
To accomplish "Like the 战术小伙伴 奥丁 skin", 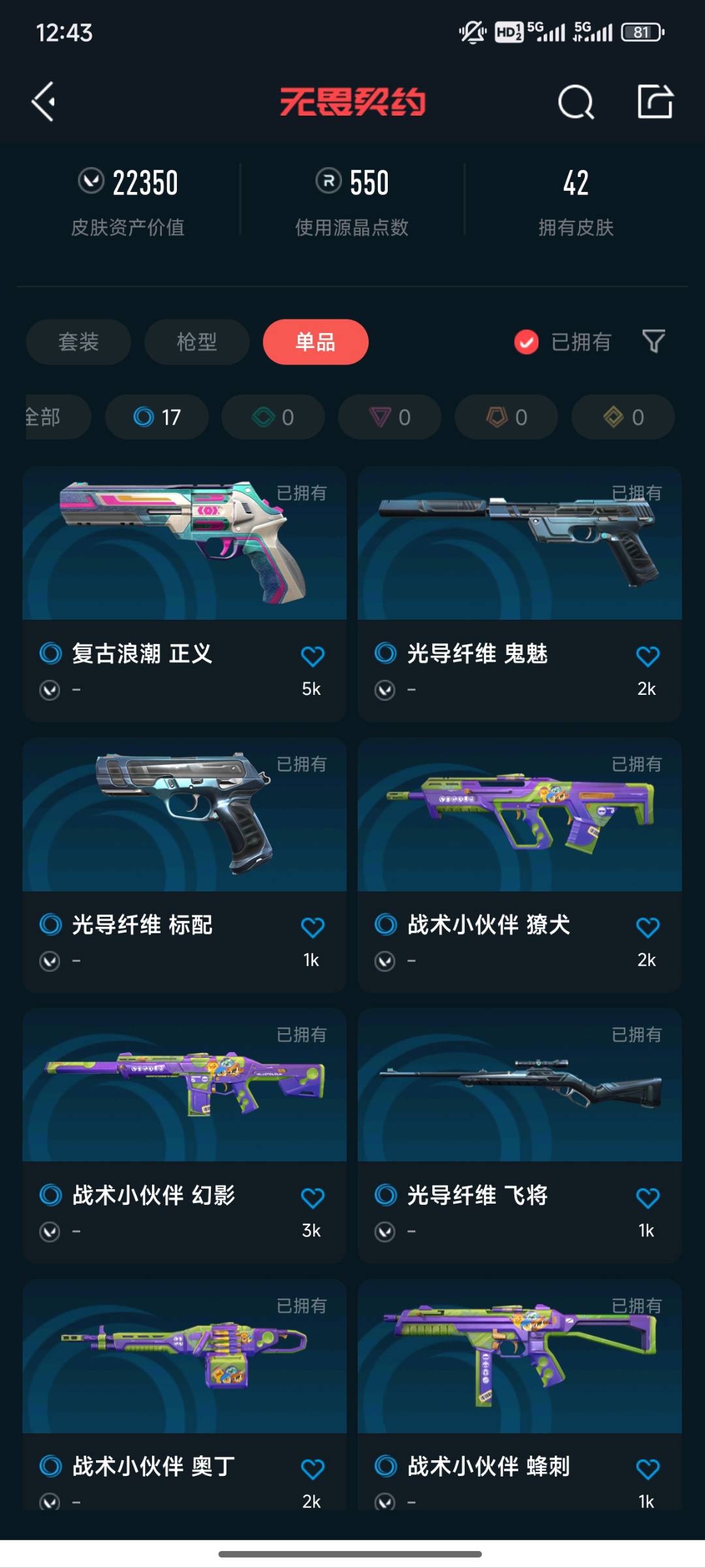I will [x=313, y=1469].
